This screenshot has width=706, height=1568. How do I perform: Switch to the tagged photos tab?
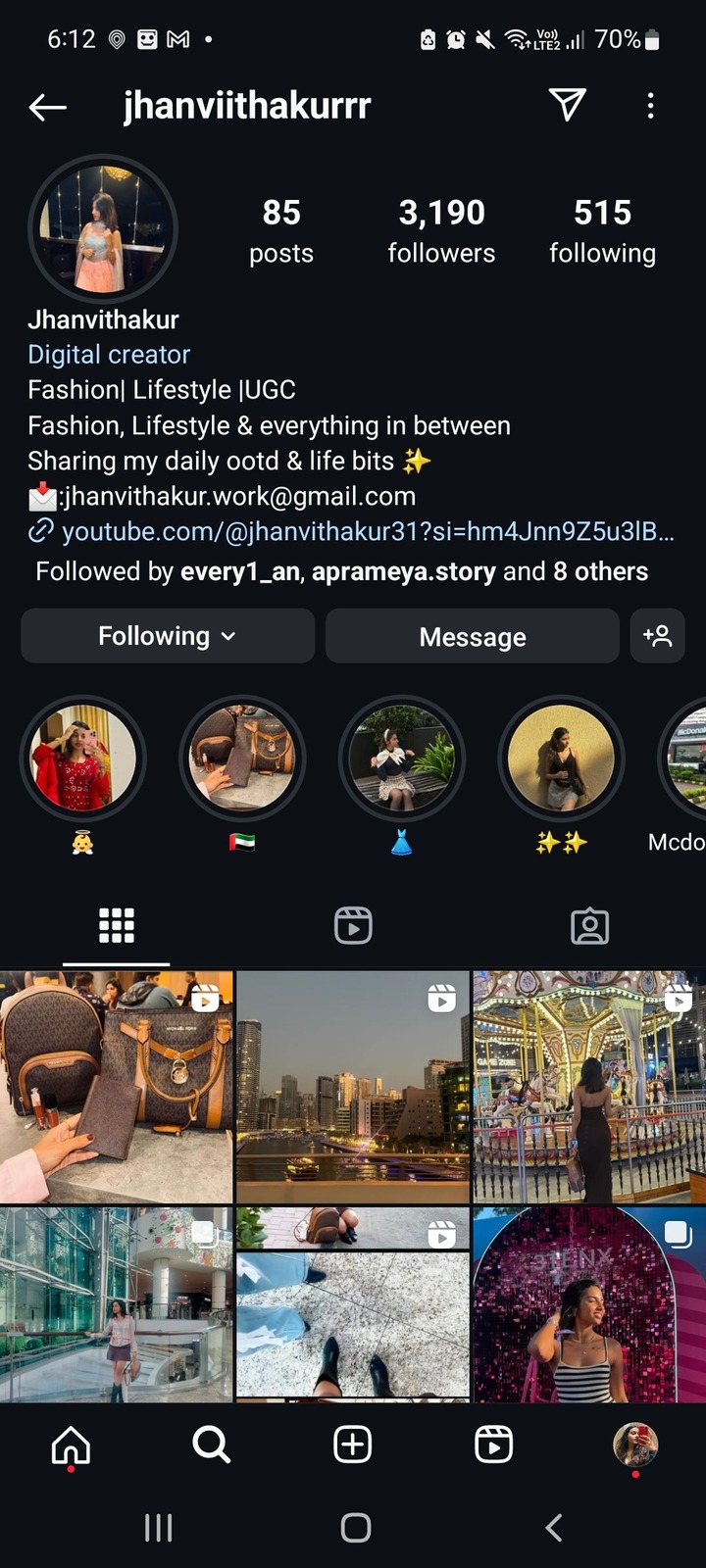589,926
